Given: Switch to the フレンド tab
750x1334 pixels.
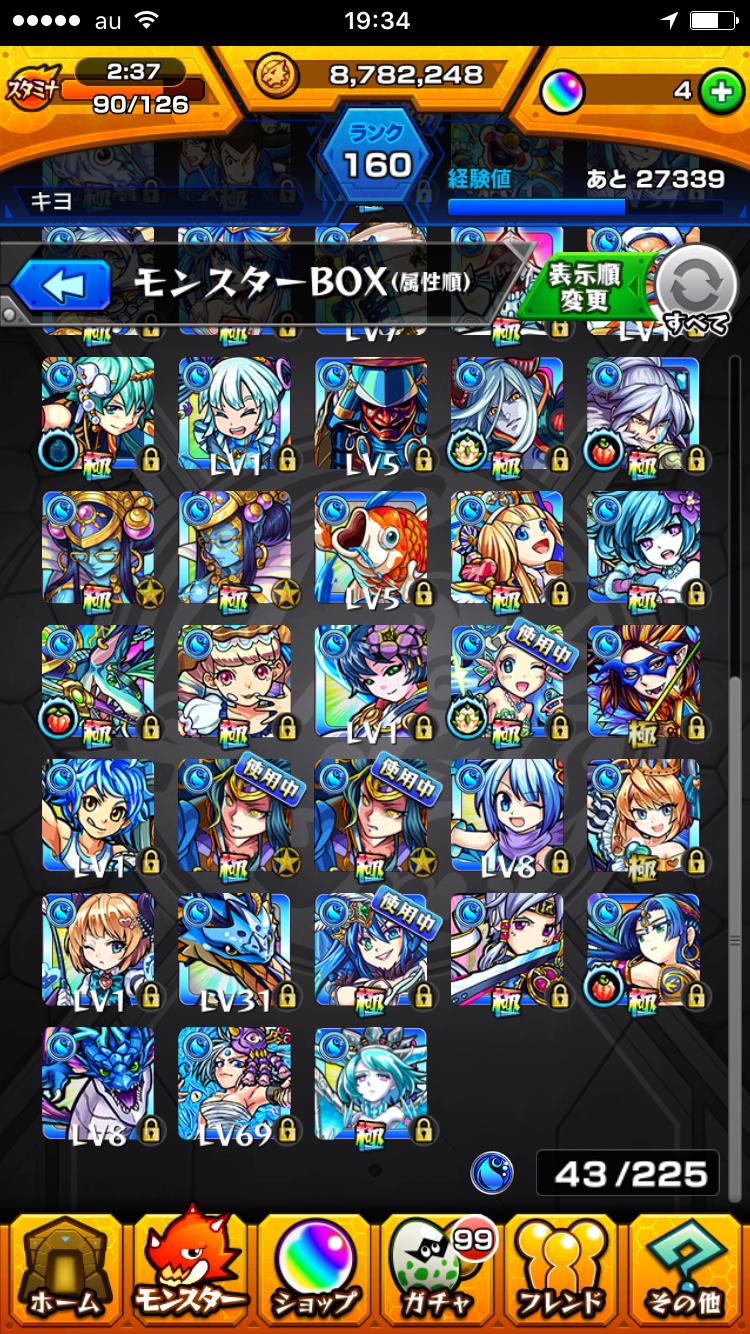Looking at the screenshot, I should 562,1268.
